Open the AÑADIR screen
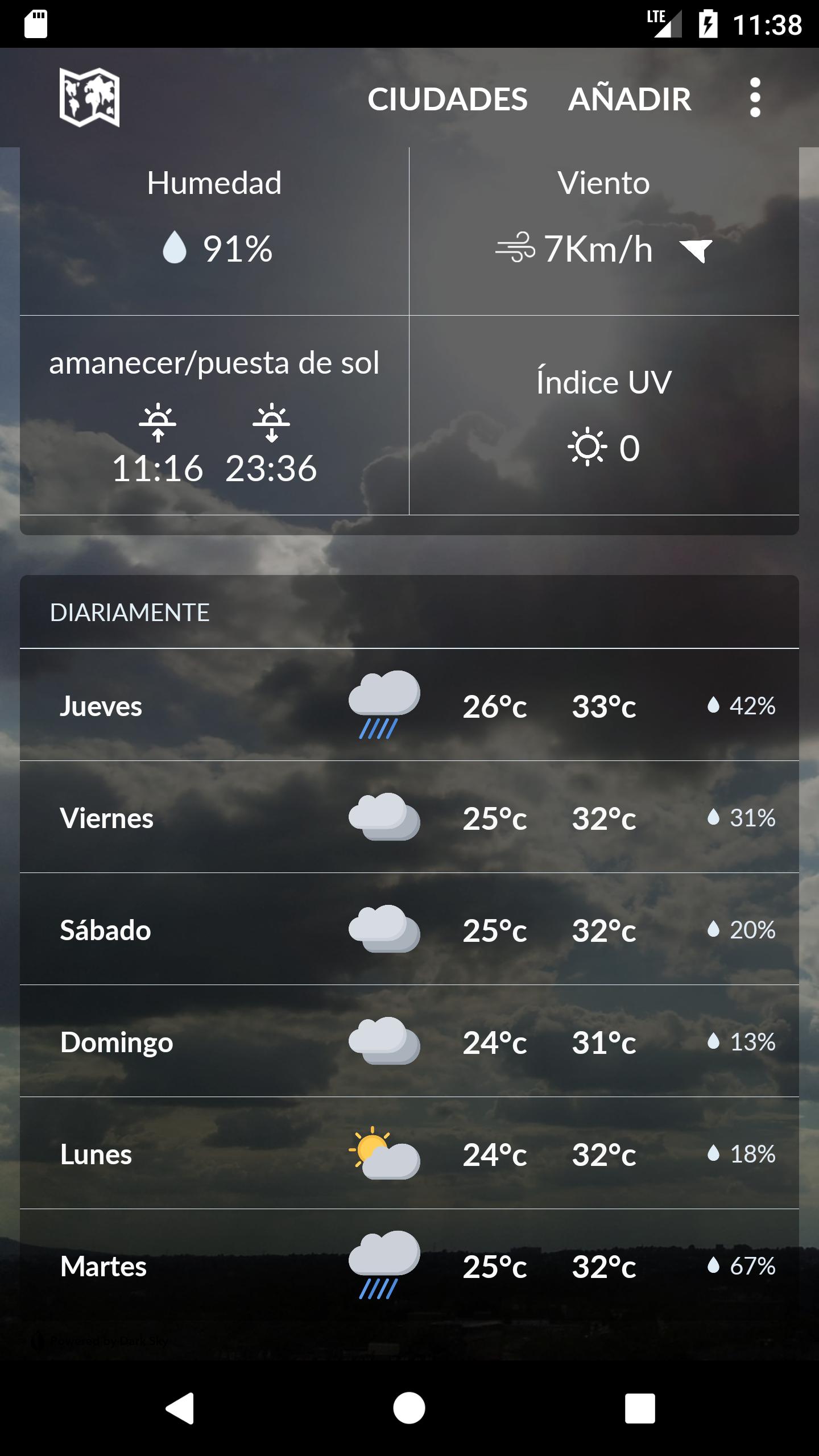Image resolution: width=819 pixels, height=1456 pixels. pyautogui.click(x=630, y=98)
